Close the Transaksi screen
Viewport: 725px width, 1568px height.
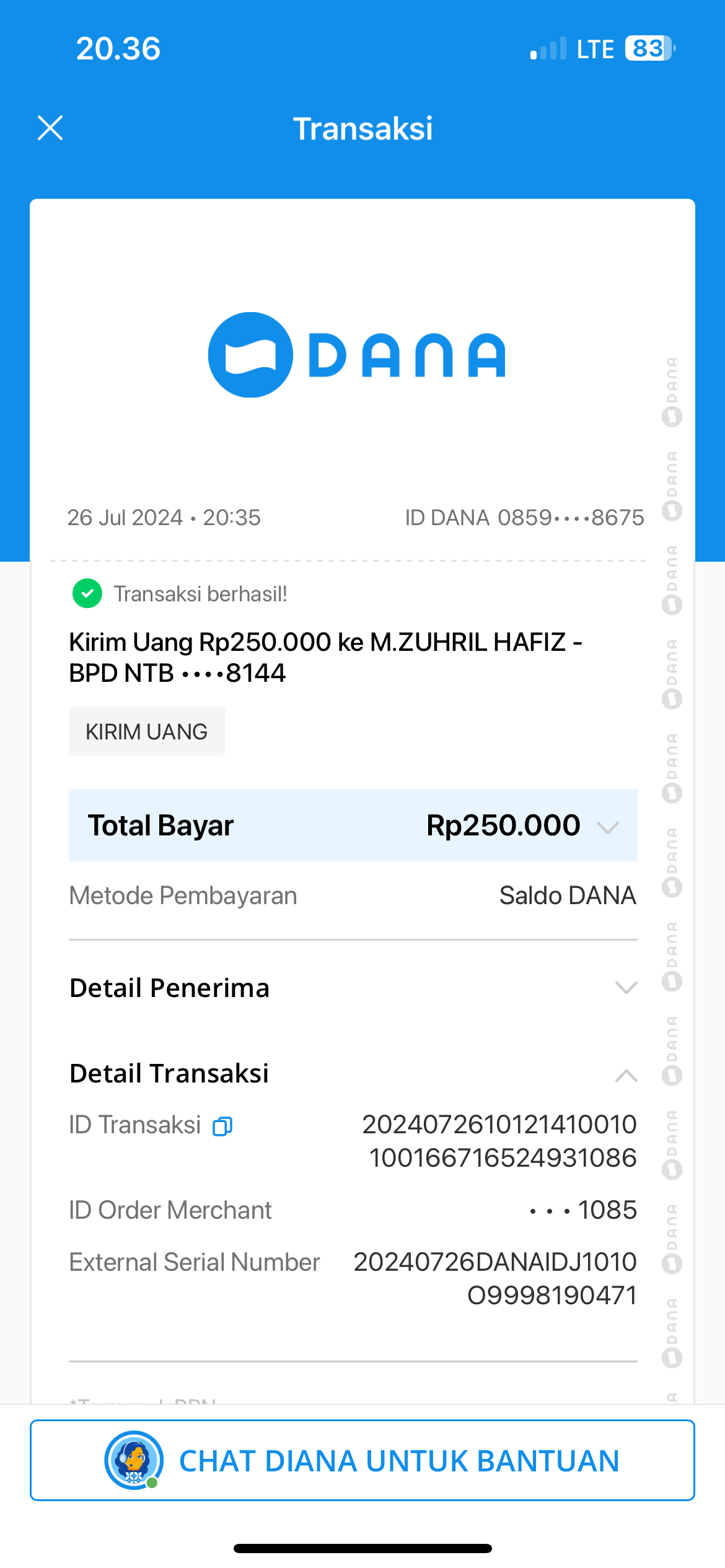pos(50,128)
